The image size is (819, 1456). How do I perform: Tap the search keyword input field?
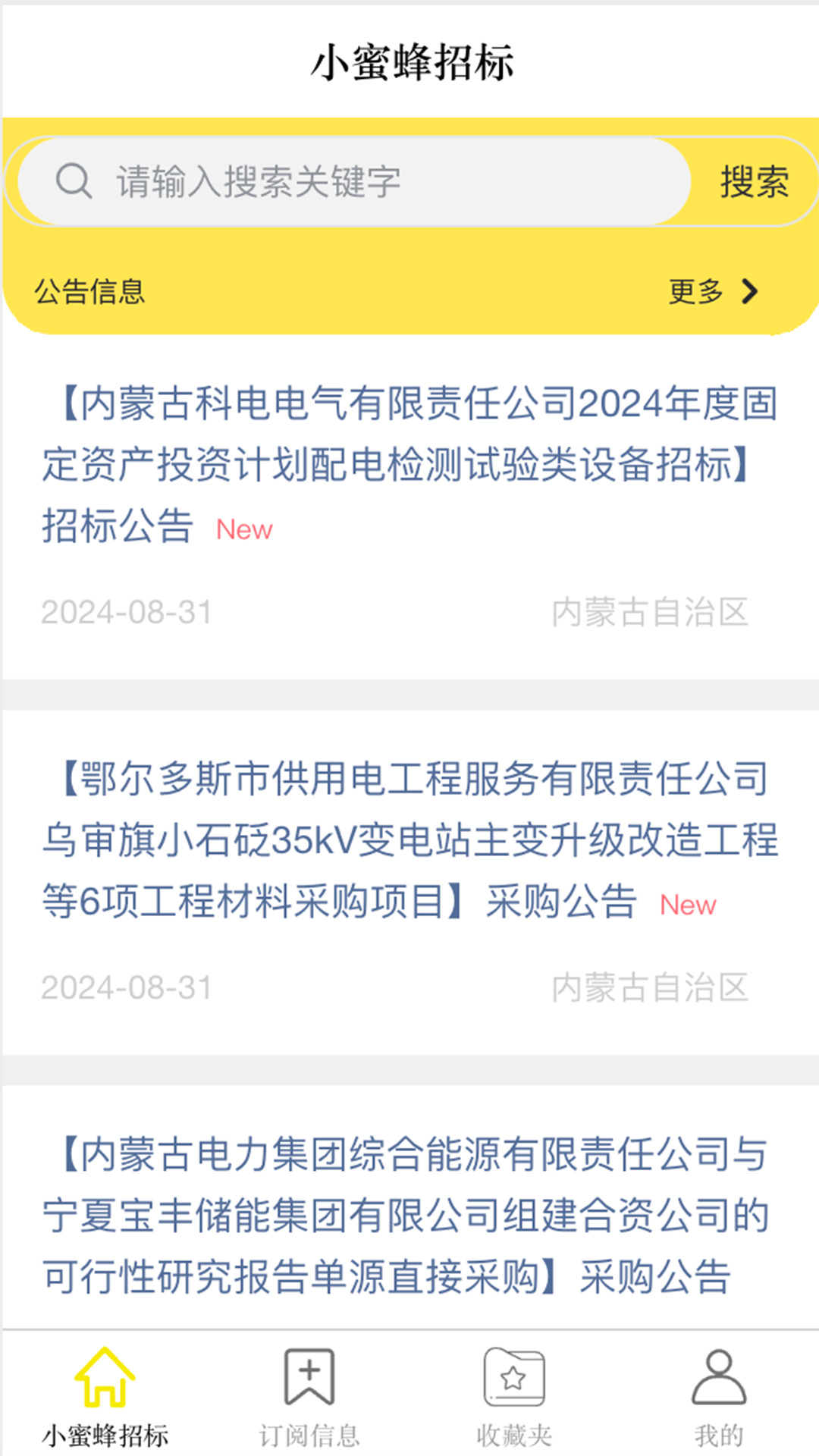click(x=379, y=182)
